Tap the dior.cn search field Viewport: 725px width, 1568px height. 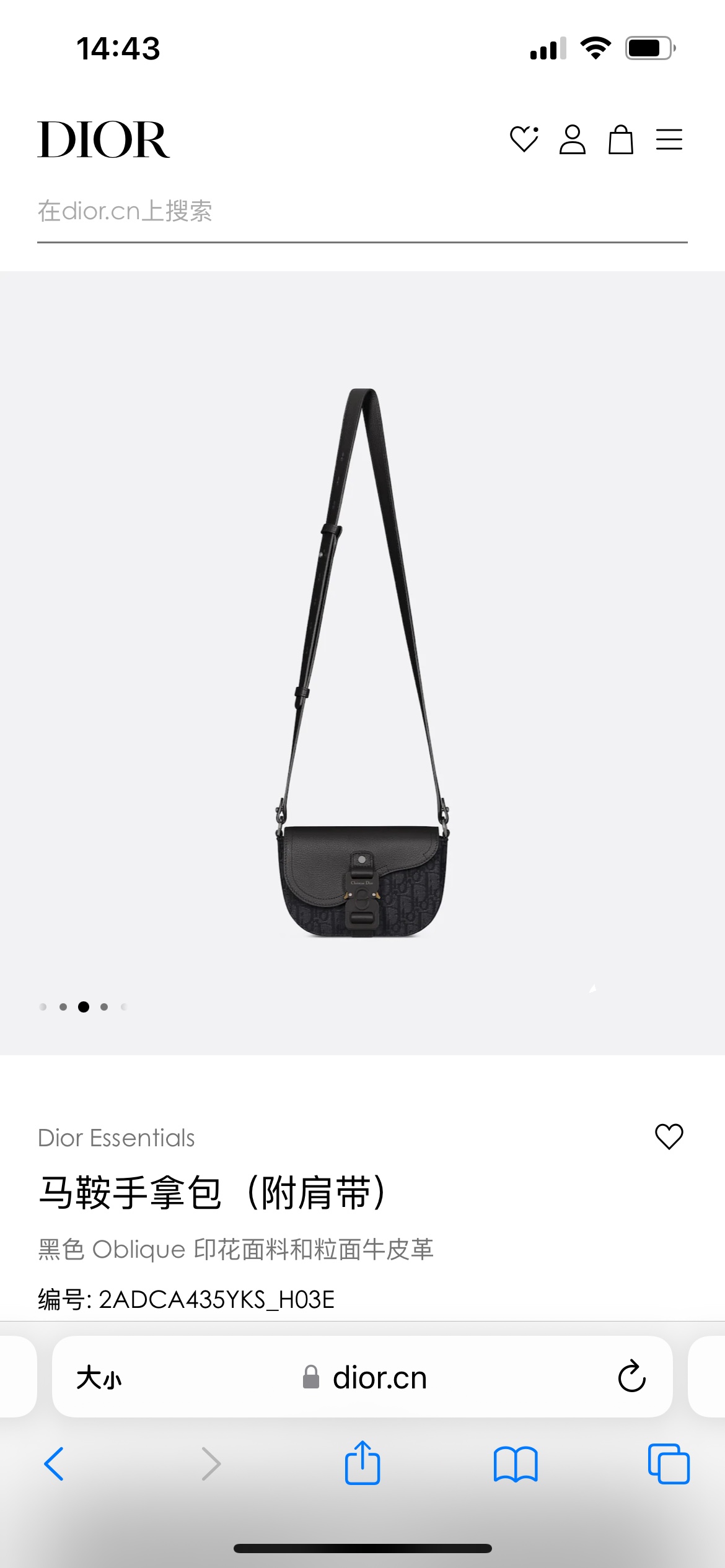(362, 212)
